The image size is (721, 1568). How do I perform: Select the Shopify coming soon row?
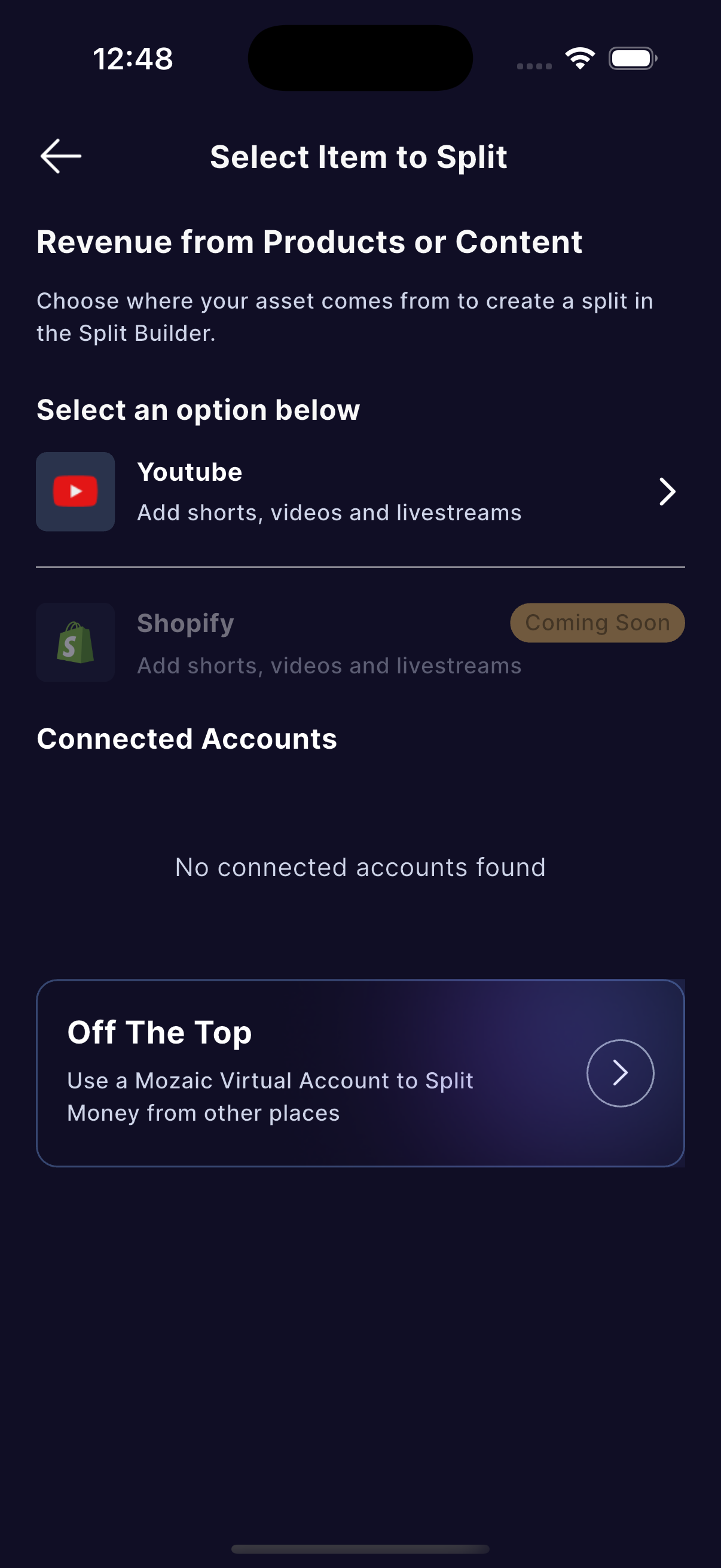359,643
